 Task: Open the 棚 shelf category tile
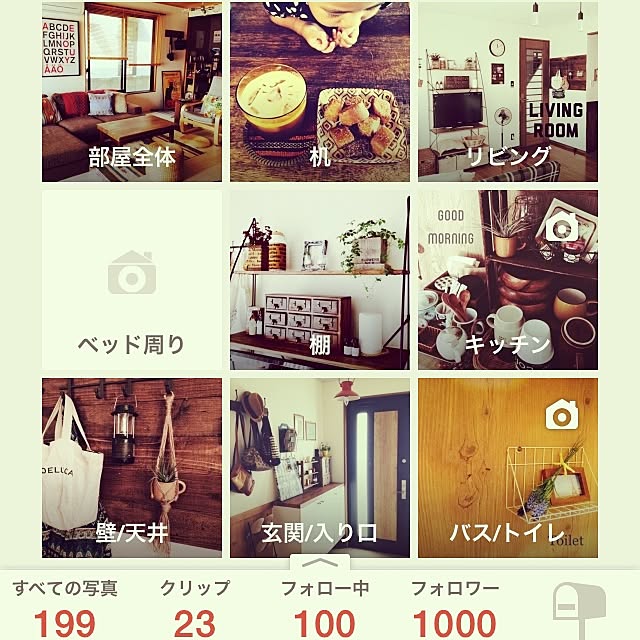pos(319,280)
